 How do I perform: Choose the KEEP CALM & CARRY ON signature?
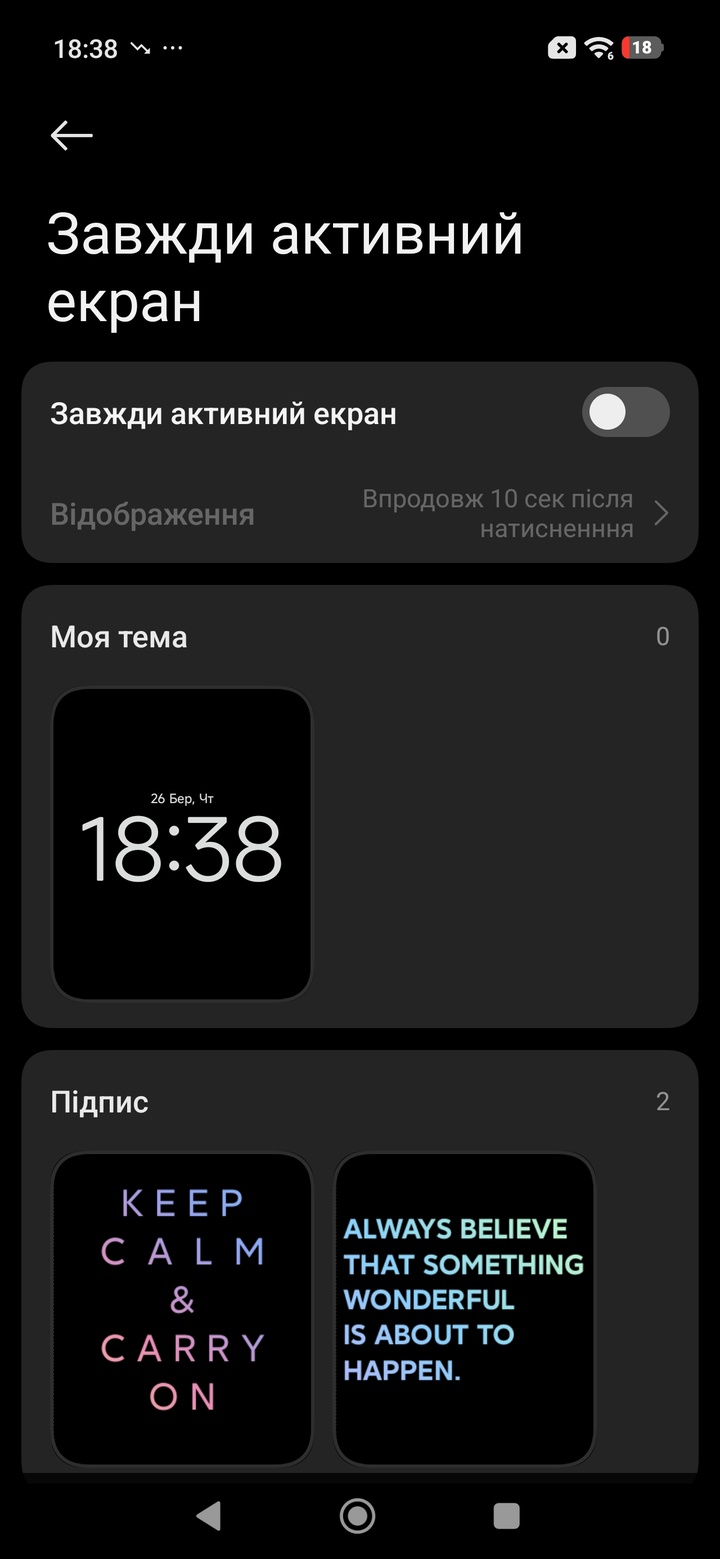click(182, 1308)
